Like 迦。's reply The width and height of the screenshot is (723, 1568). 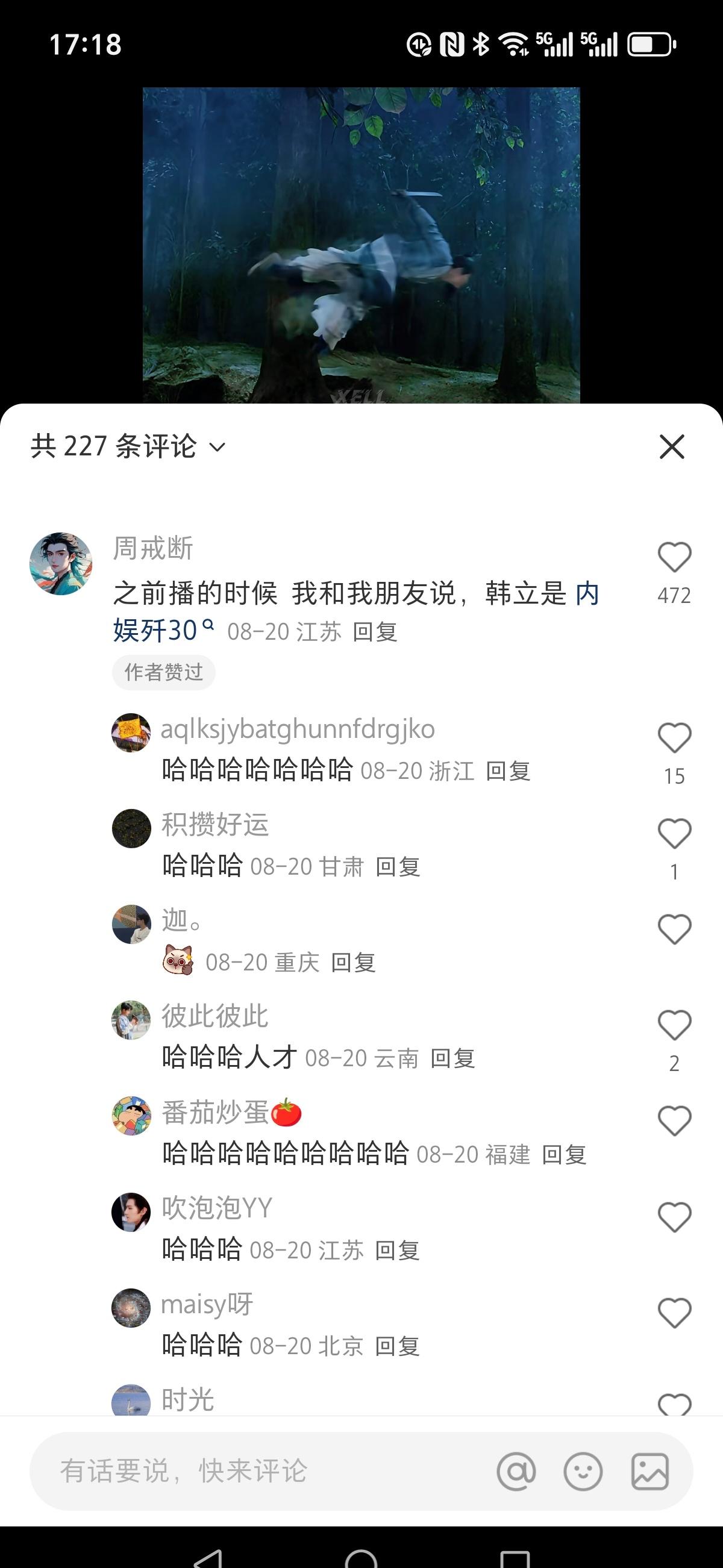pyautogui.click(x=674, y=929)
